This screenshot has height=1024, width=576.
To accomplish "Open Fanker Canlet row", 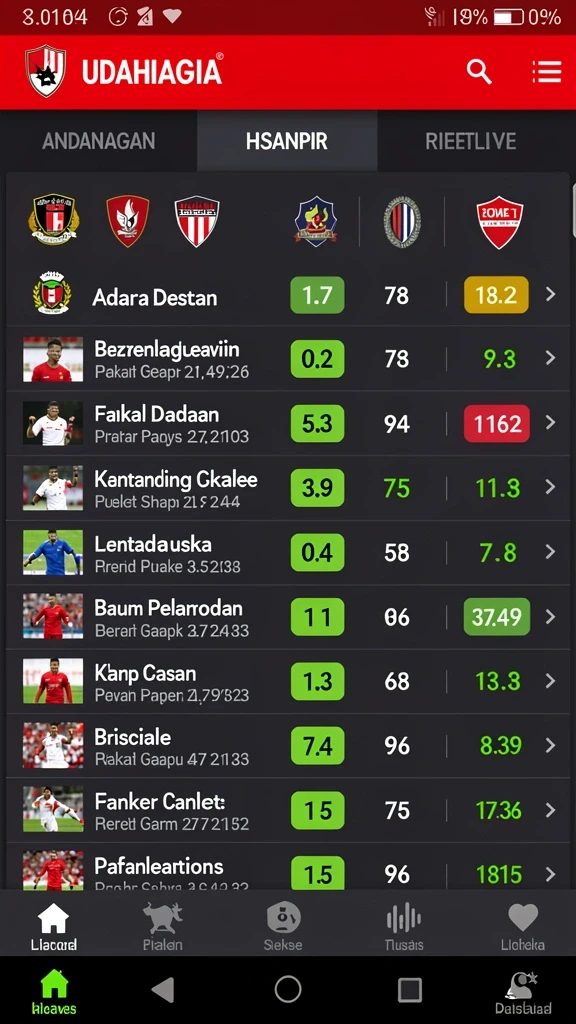I will 288,810.
